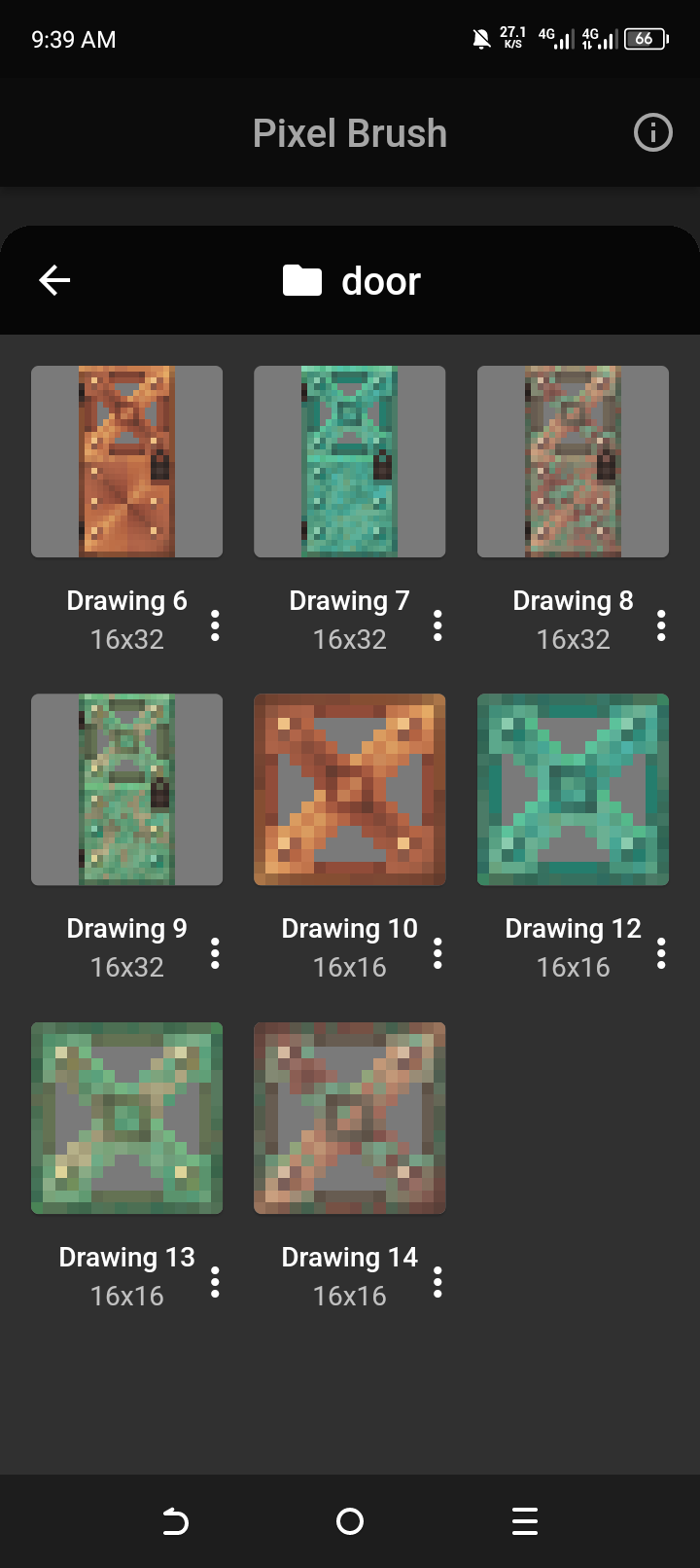Open Drawing 9 thumbnail
700x1568 pixels.
click(126, 789)
